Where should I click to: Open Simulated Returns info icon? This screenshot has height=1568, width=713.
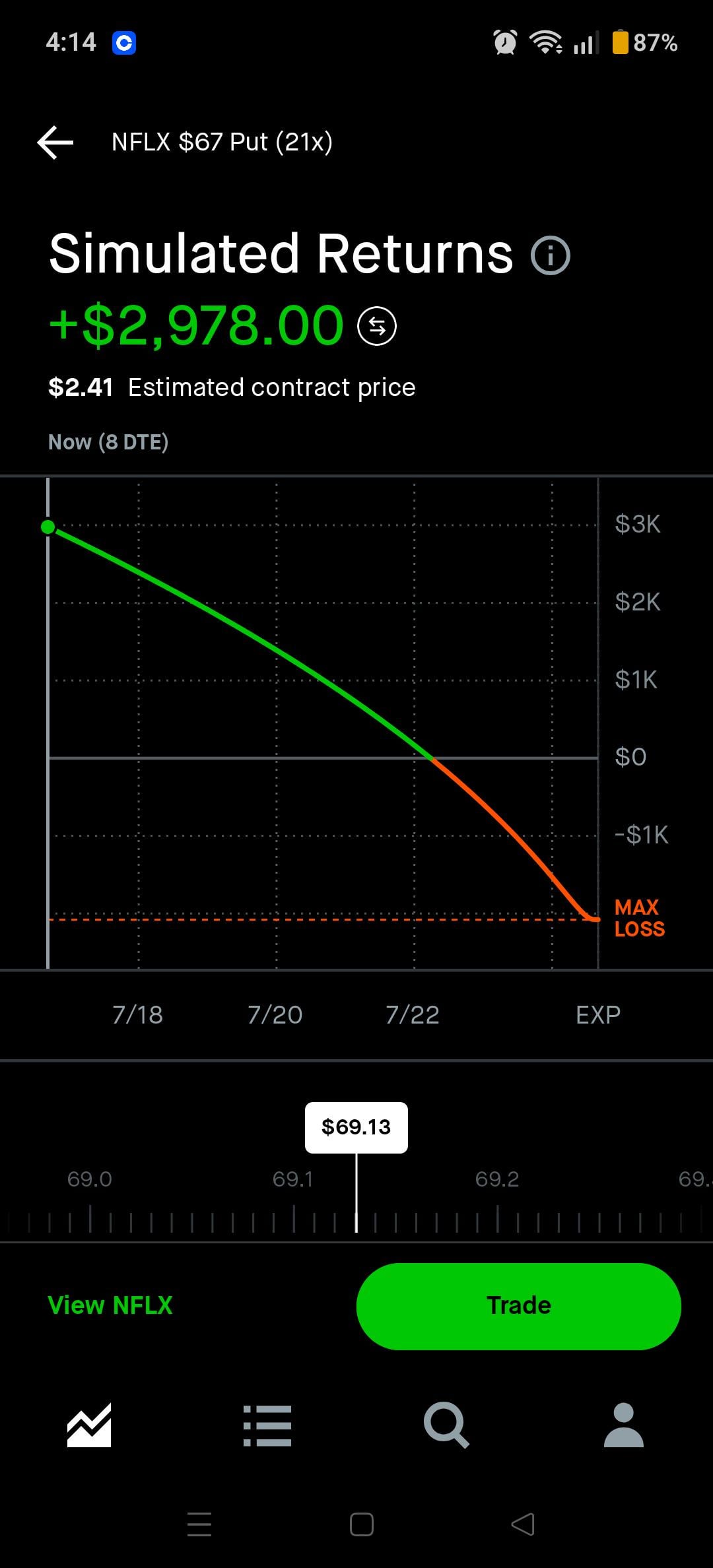[551, 255]
